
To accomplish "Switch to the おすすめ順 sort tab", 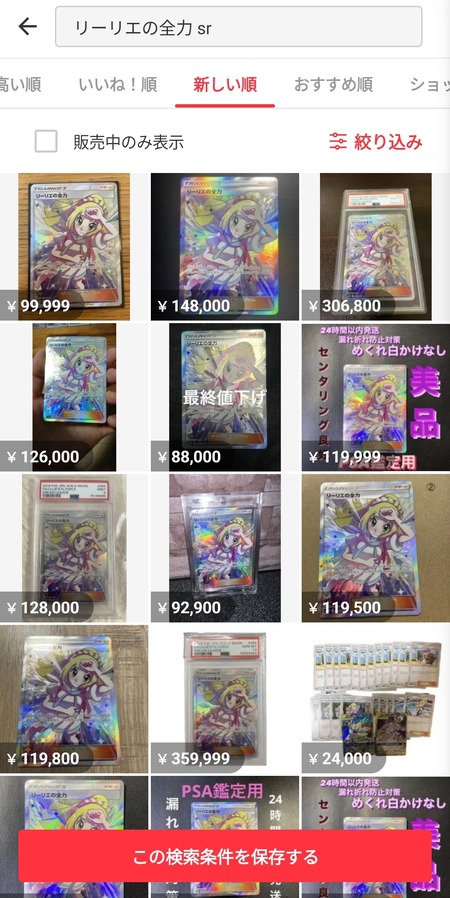I will click(333, 85).
